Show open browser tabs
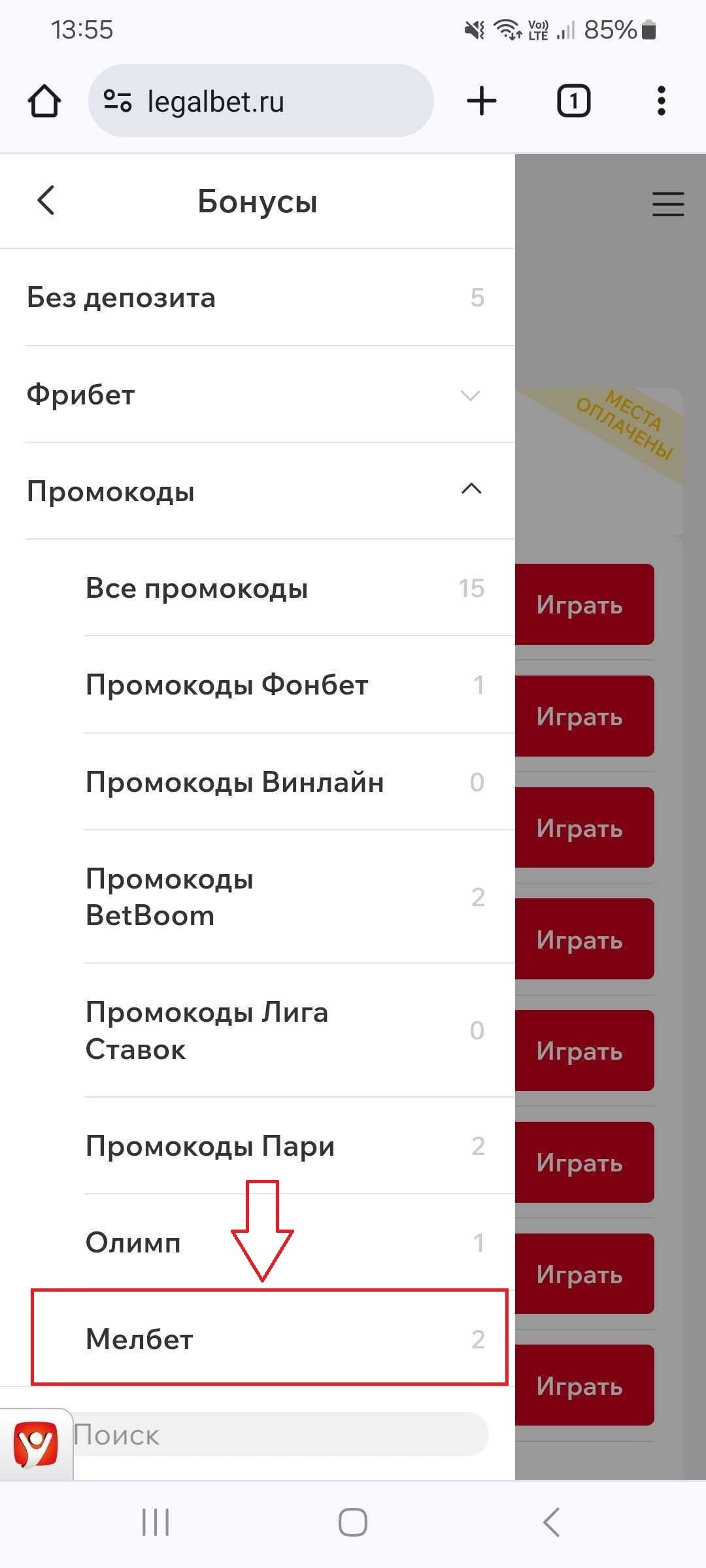Viewport: 706px width, 1568px height. coord(573,101)
